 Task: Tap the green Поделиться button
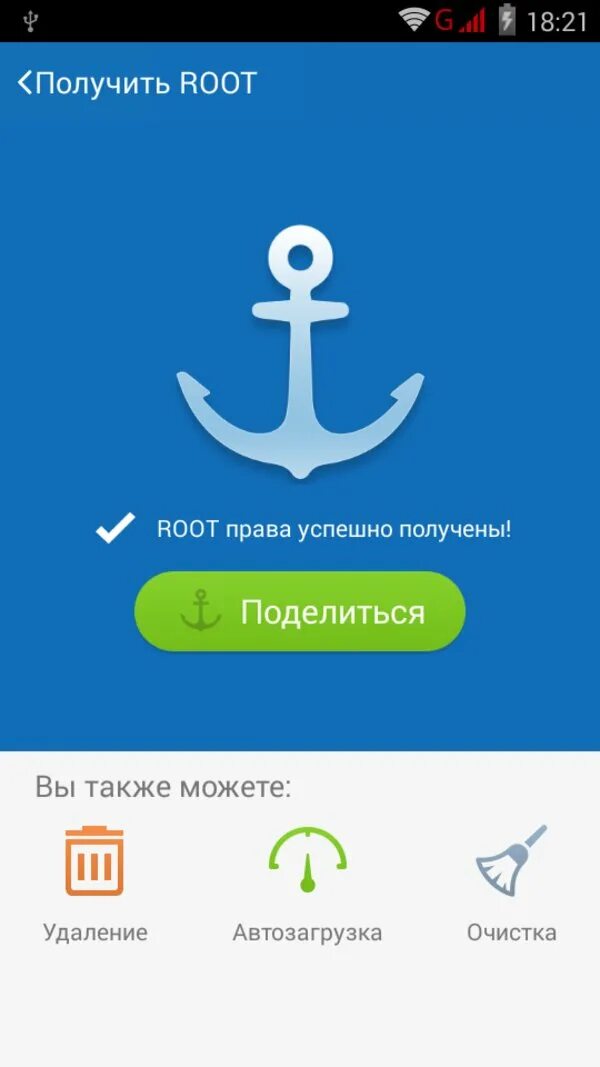[x=300, y=611]
